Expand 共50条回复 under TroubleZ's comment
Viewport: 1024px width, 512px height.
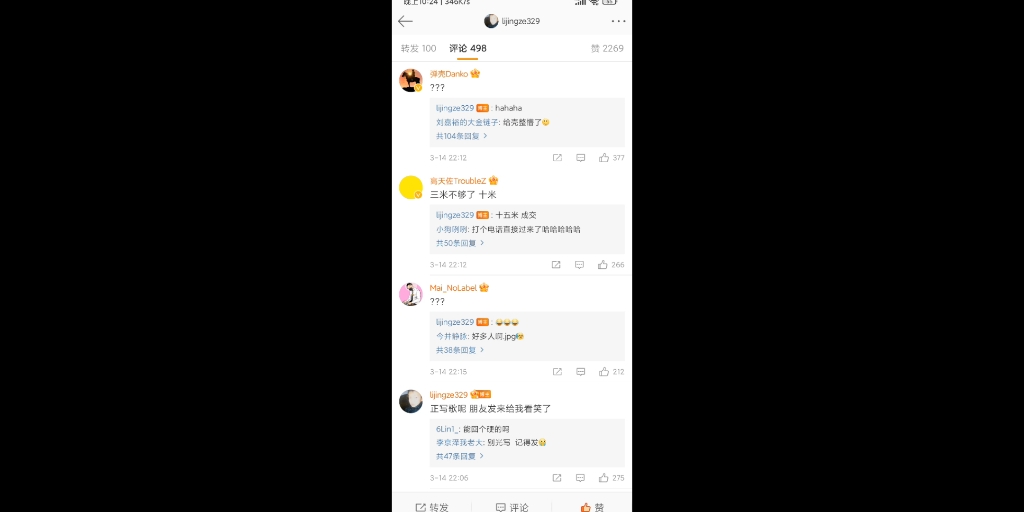[x=460, y=243]
